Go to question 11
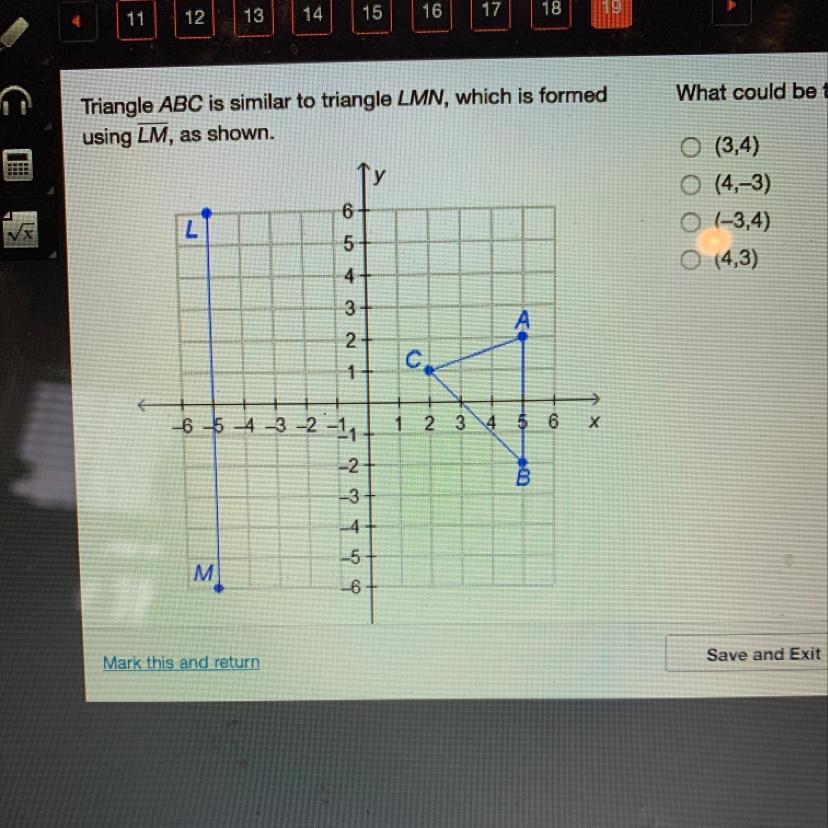The width and height of the screenshot is (828, 828). [136, 18]
